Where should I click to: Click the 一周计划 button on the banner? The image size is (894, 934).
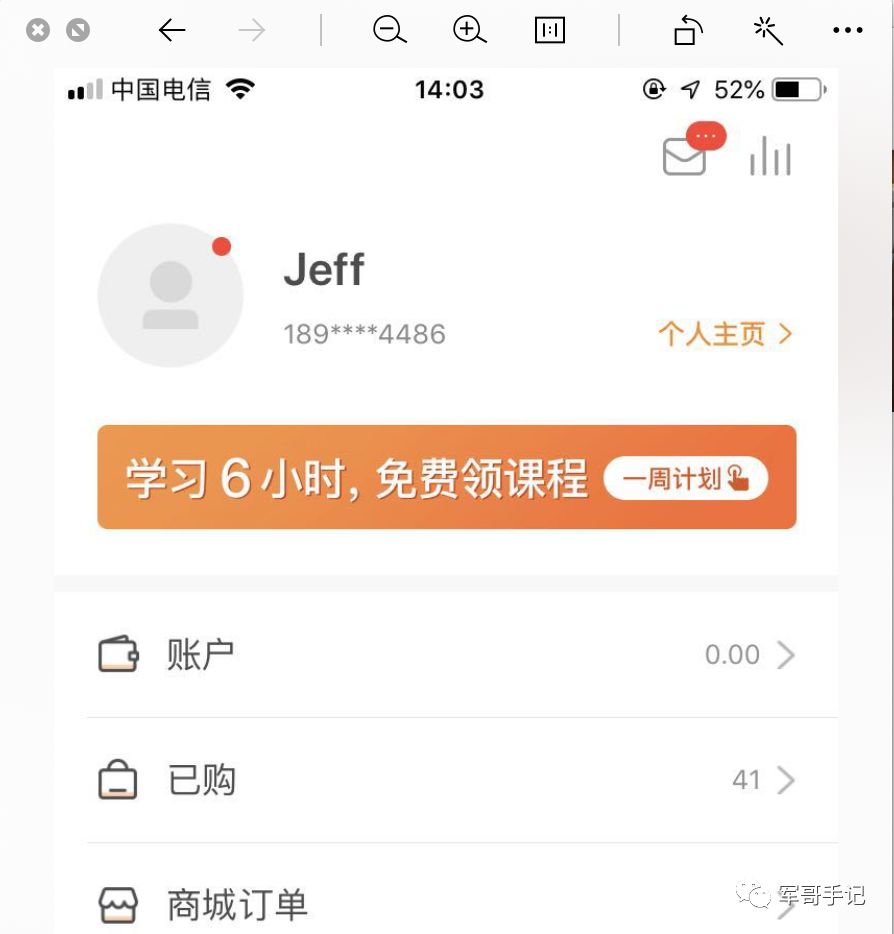click(x=684, y=478)
